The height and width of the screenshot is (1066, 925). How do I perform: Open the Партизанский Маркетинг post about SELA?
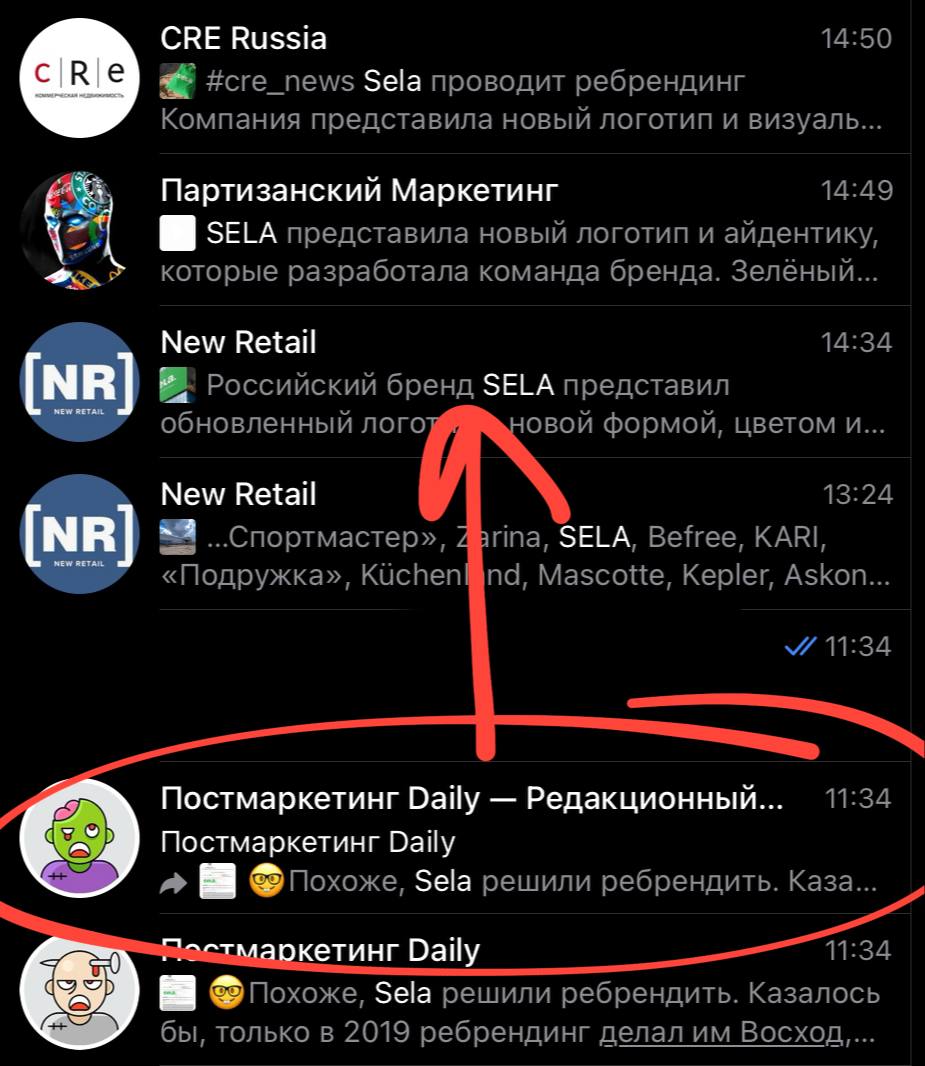520,232
